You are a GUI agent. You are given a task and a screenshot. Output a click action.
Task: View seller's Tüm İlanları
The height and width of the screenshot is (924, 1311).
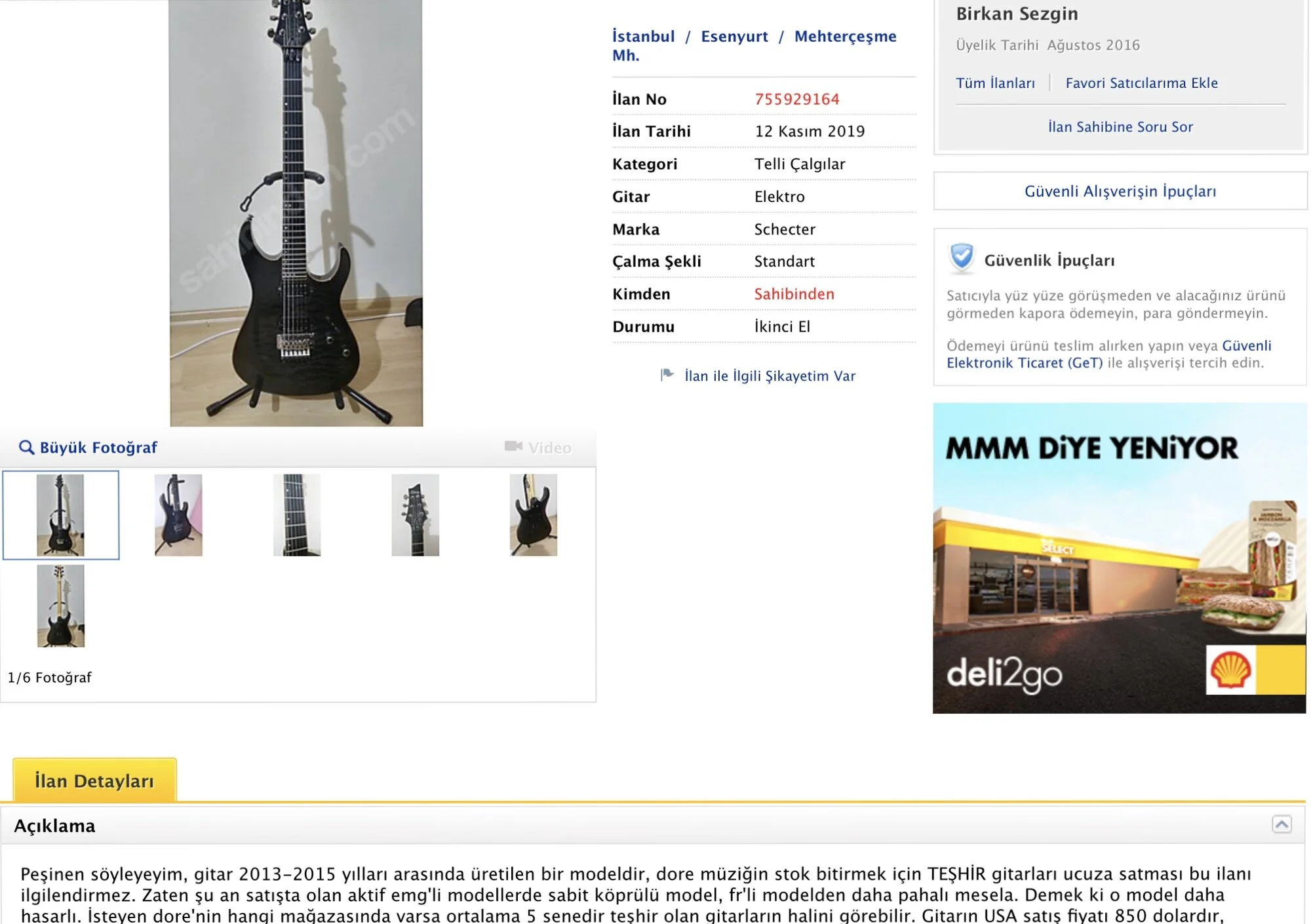point(995,83)
